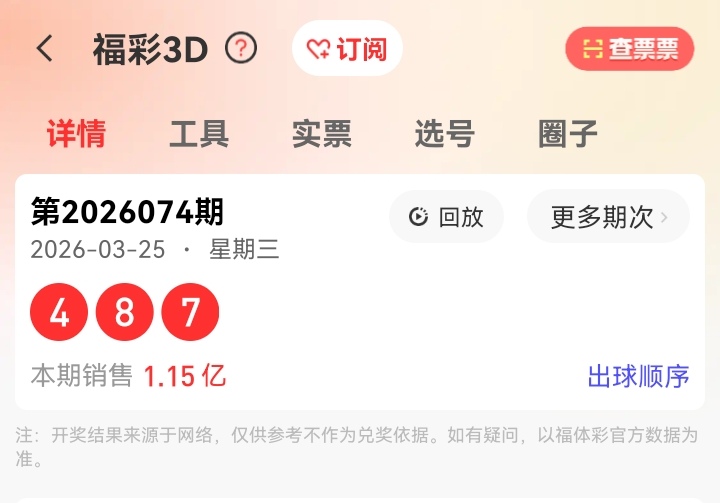
Task: Switch to the 工具 tab
Action: point(199,134)
